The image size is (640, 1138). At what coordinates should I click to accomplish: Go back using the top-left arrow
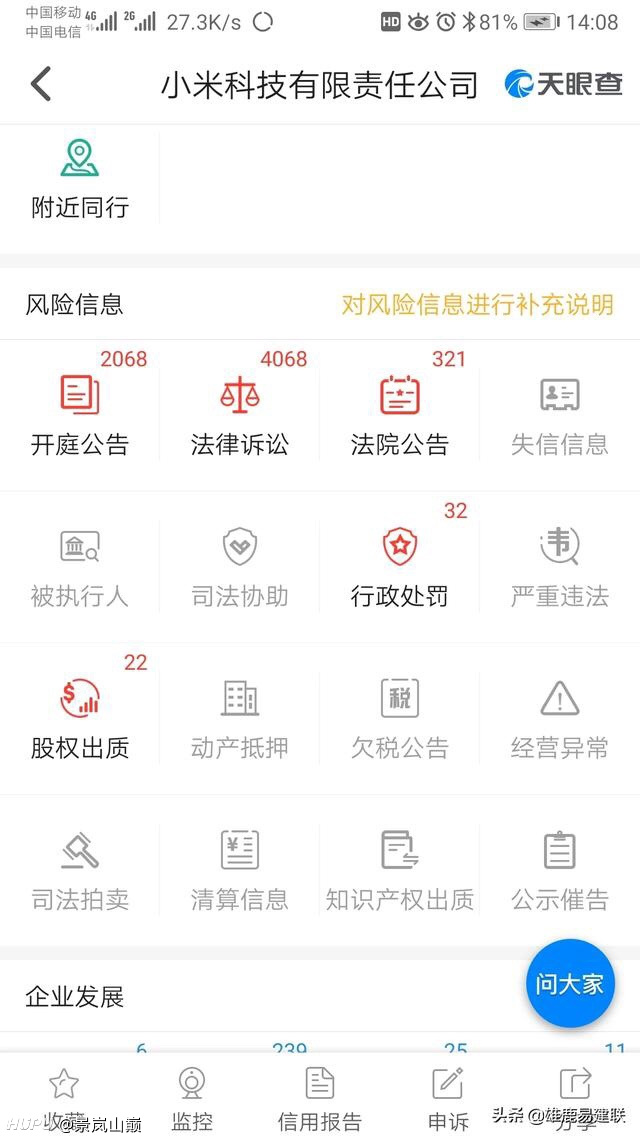[41, 83]
